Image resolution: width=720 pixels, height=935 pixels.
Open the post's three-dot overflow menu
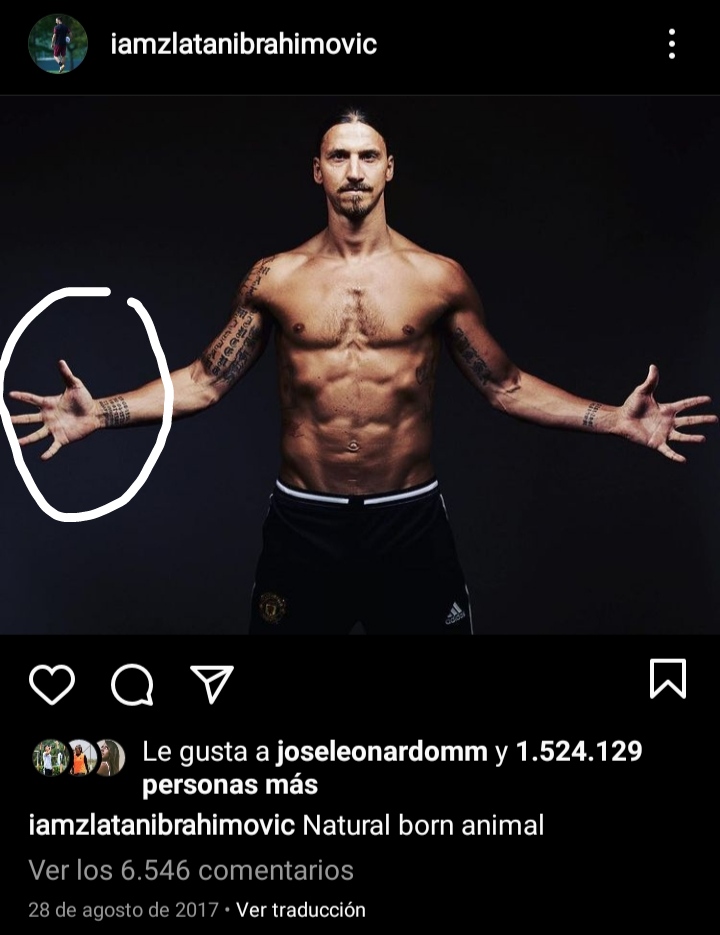point(671,44)
